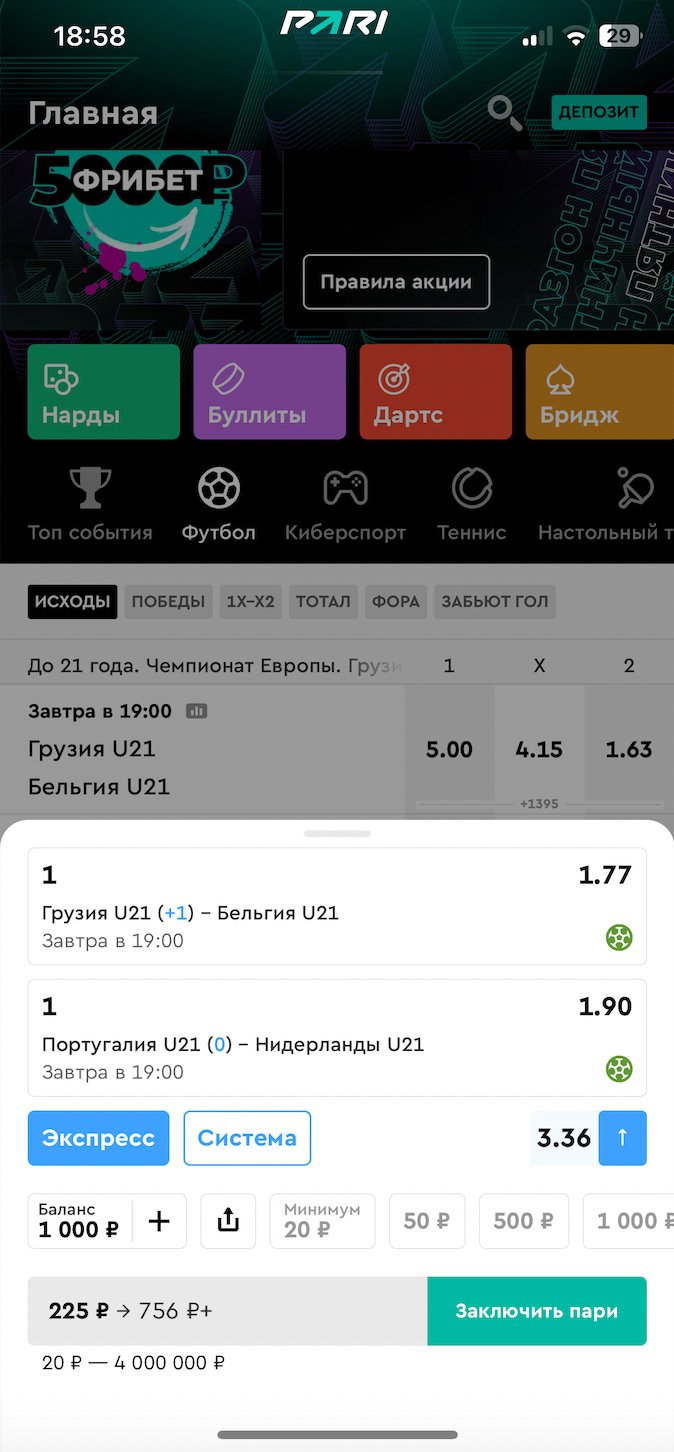
Task: Open the Дартс game tile
Action: 436,392
